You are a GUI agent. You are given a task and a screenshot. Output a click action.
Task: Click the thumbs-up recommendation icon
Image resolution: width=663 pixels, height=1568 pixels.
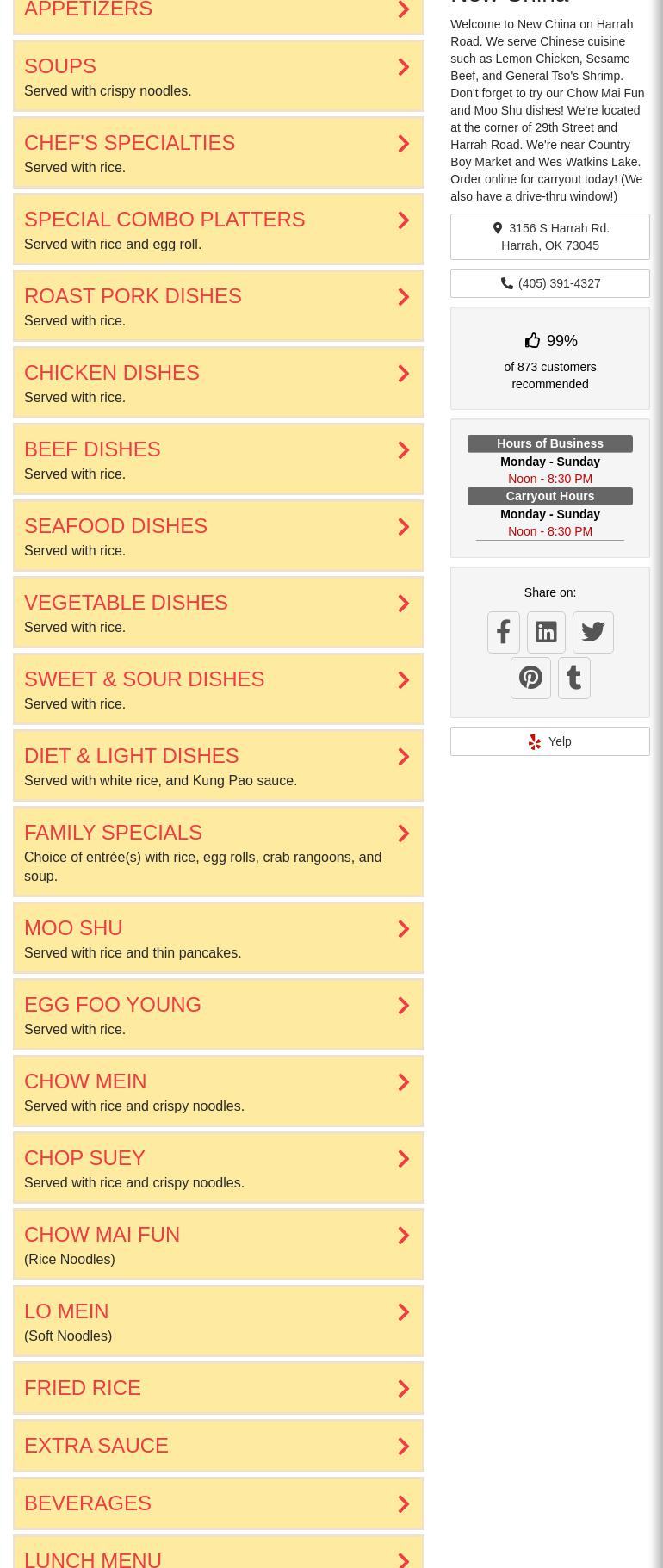[532, 339]
